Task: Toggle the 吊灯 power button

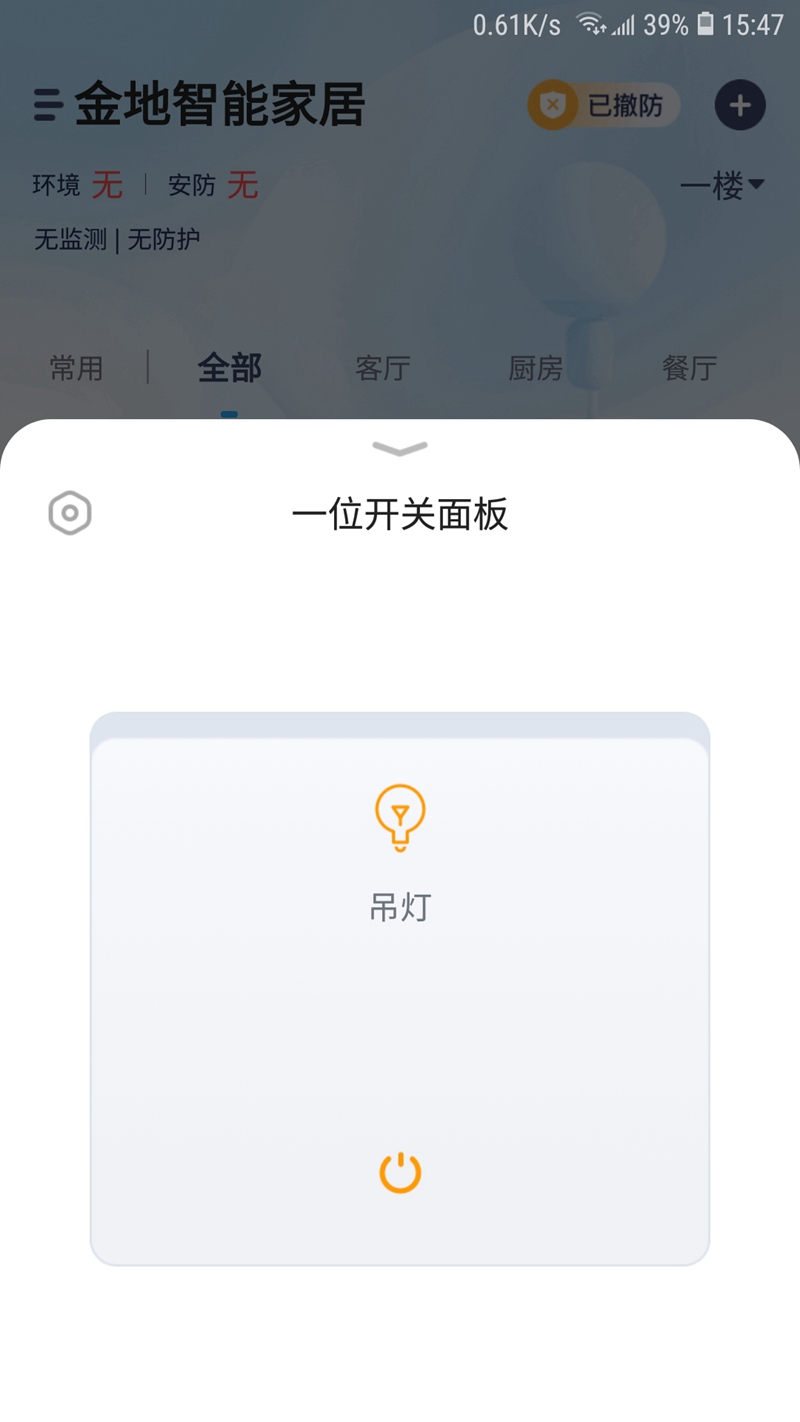Action: 400,1173
